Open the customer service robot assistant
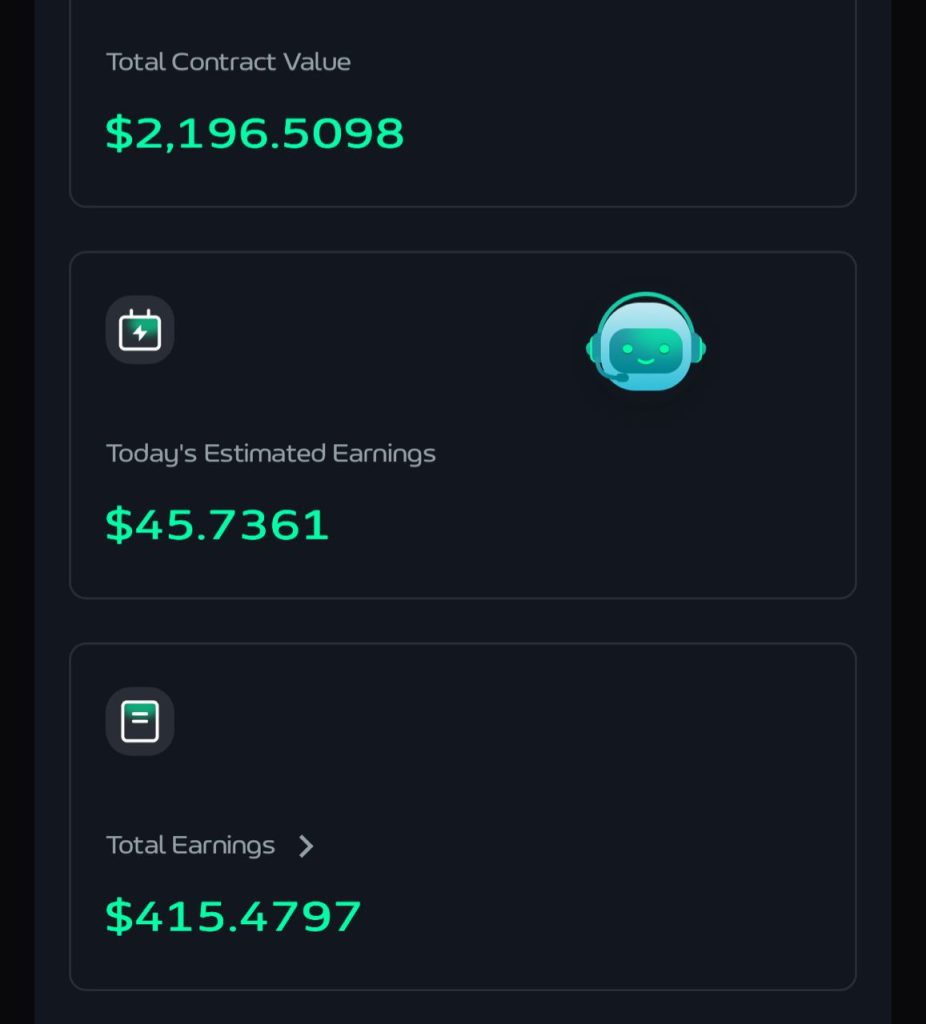The image size is (926, 1024). click(x=645, y=345)
